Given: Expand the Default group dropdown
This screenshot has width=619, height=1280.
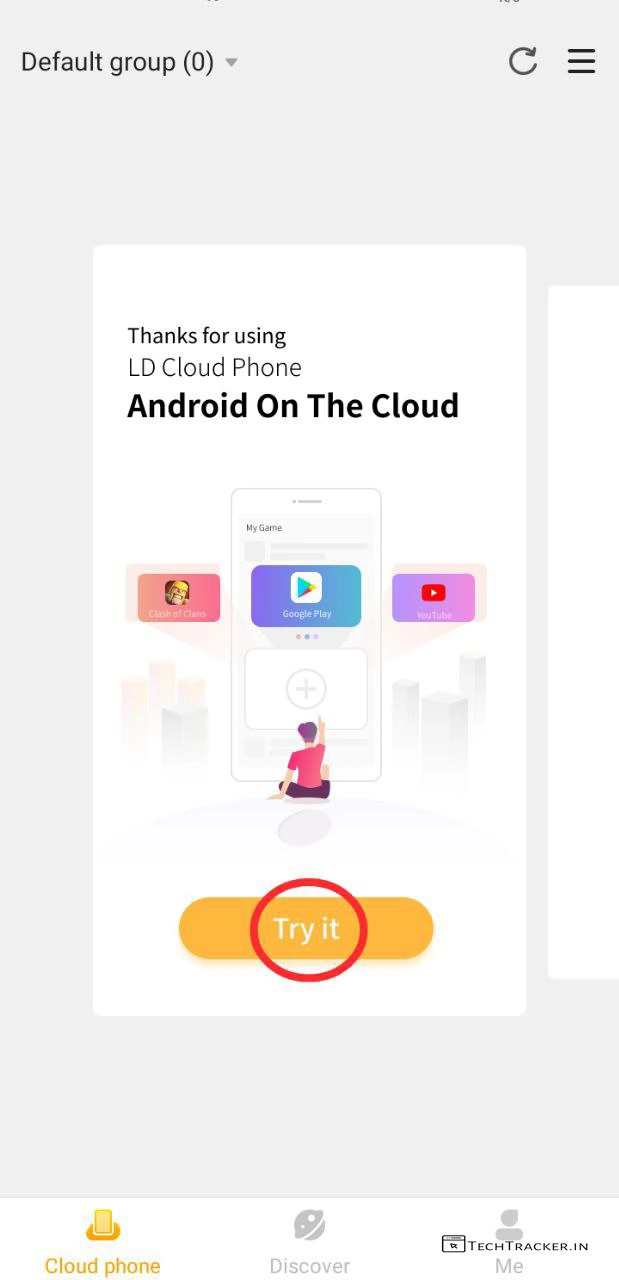Looking at the screenshot, I should (130, 62).
